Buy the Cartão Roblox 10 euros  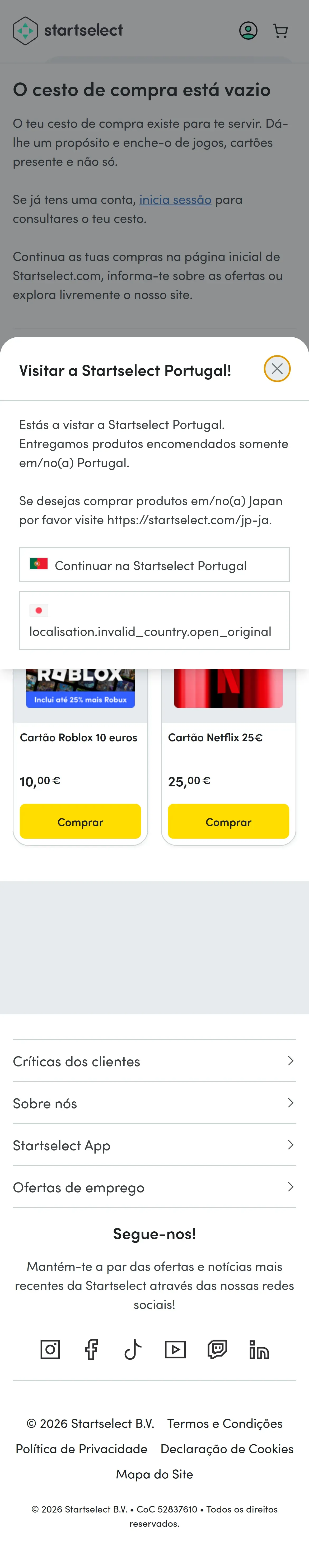pos(80,822)
